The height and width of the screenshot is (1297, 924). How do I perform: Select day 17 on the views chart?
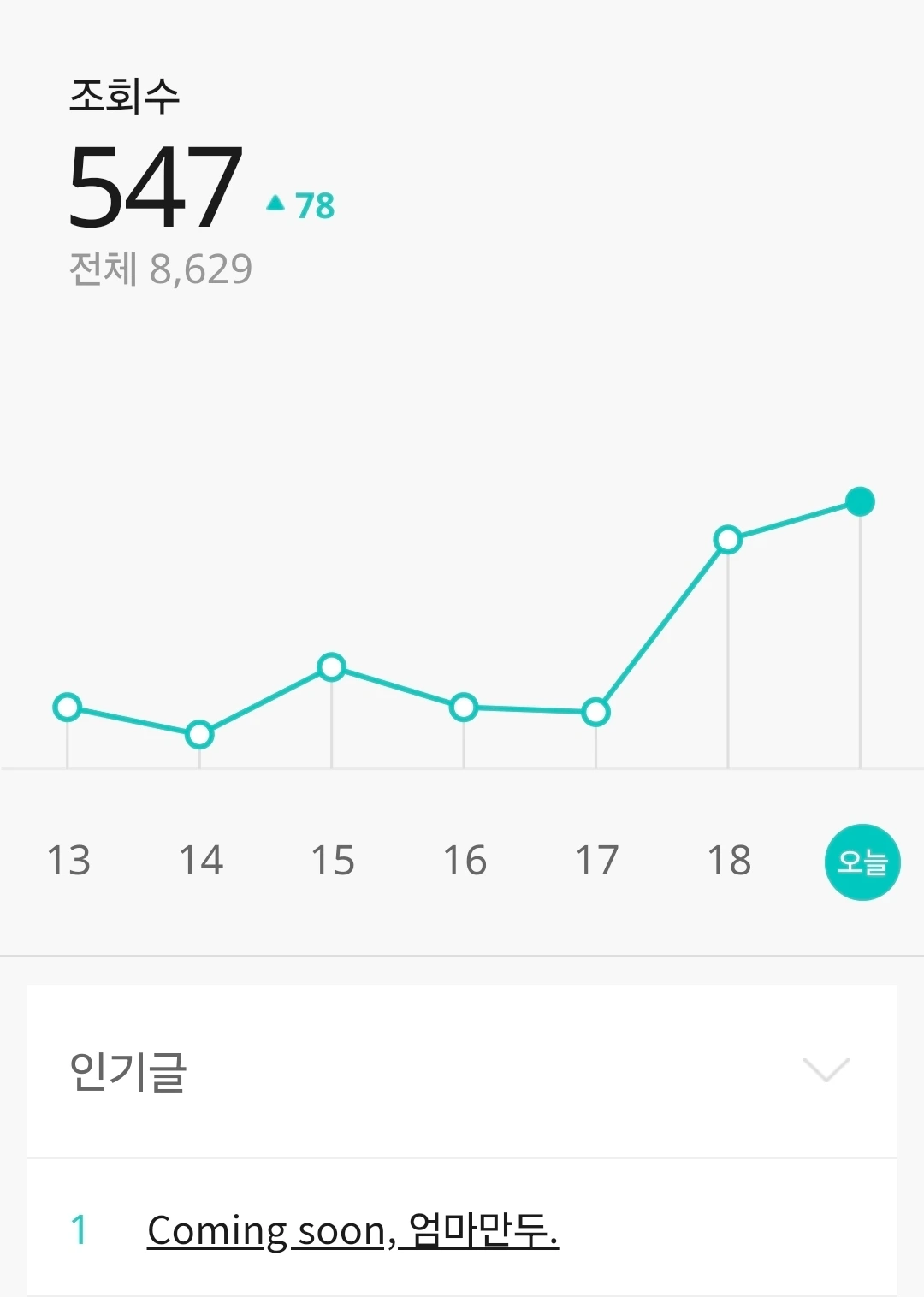tap(596, 861)
